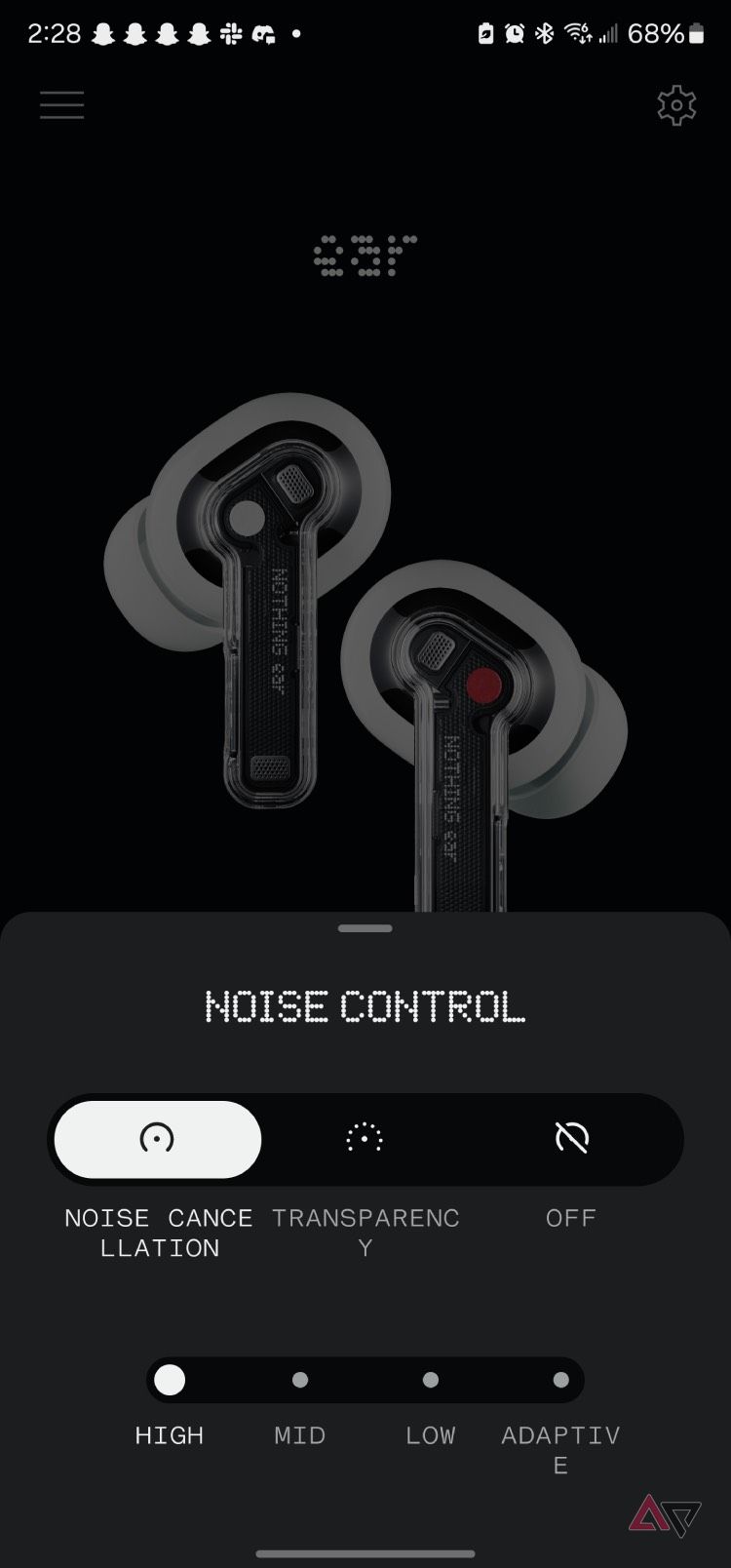
Task: Tap the OFF text label
Action: pos(570,1217)
